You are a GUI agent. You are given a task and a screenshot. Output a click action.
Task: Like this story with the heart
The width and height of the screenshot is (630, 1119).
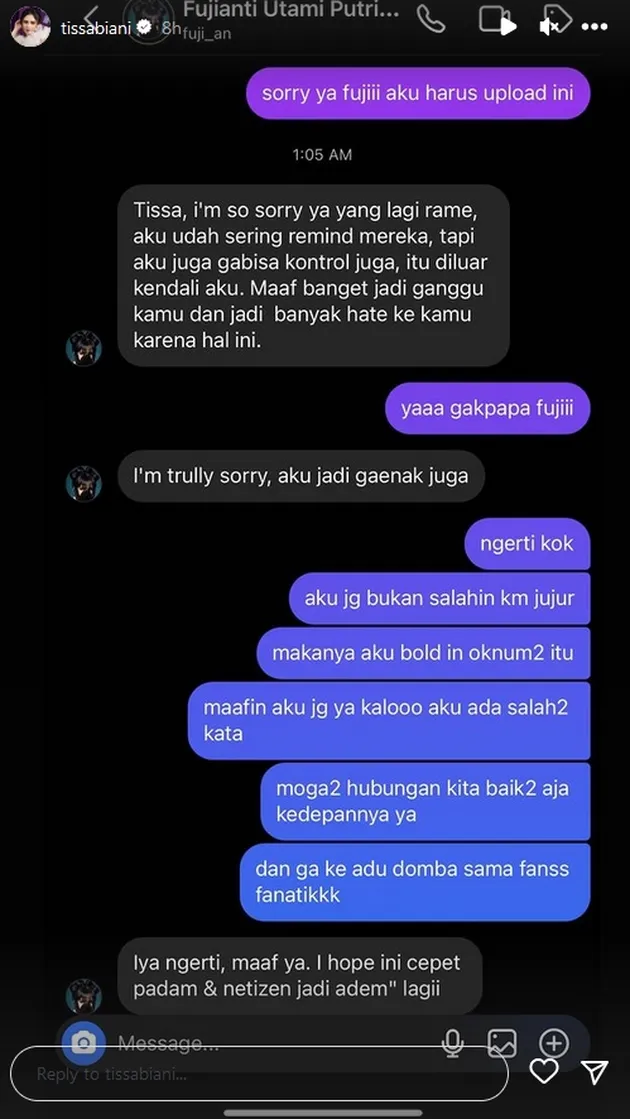(x=544, y=1071)
